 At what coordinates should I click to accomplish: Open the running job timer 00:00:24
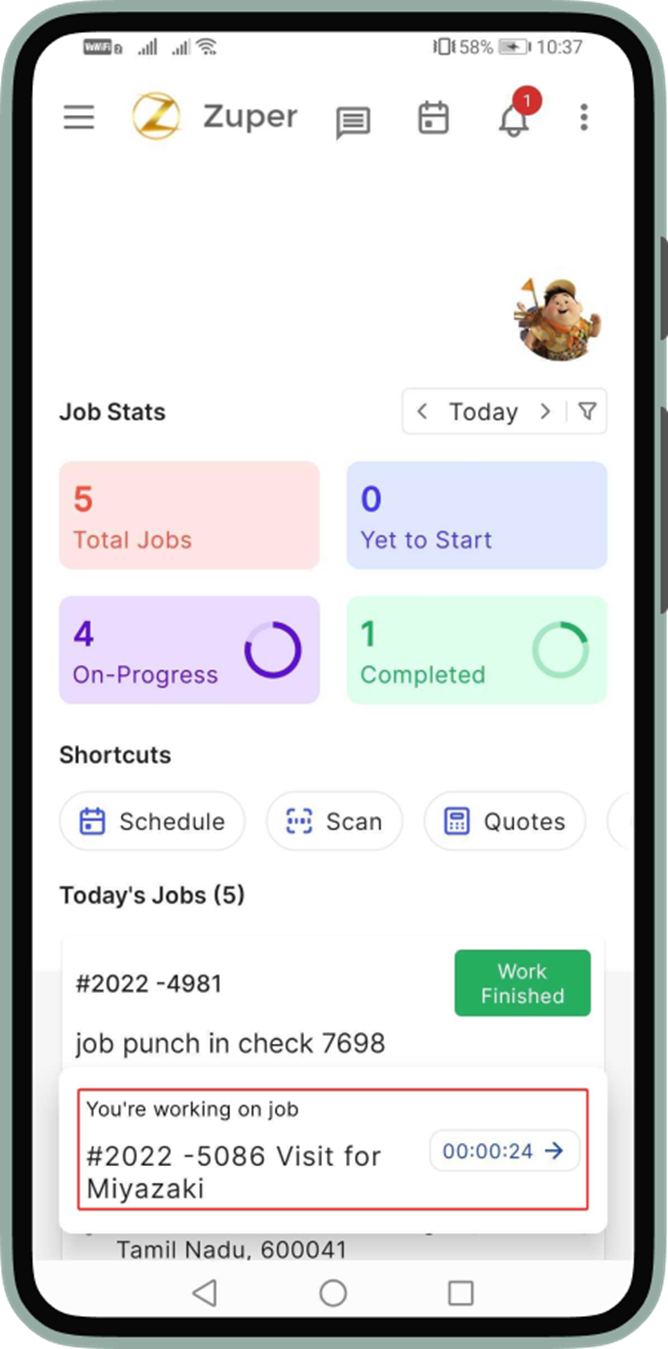(x=504, y=1151)
